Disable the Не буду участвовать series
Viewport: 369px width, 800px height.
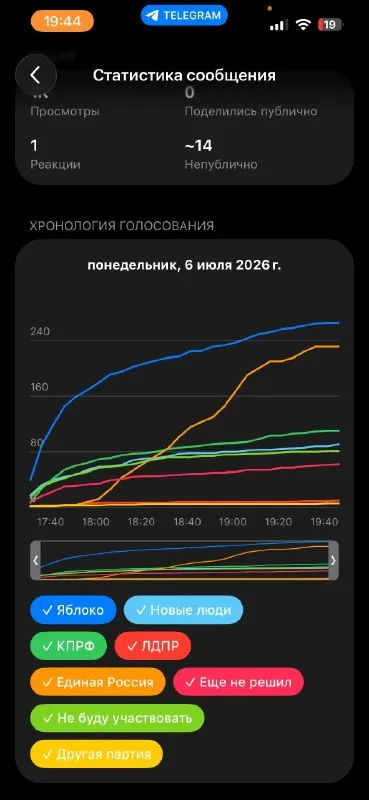(117, 718)
